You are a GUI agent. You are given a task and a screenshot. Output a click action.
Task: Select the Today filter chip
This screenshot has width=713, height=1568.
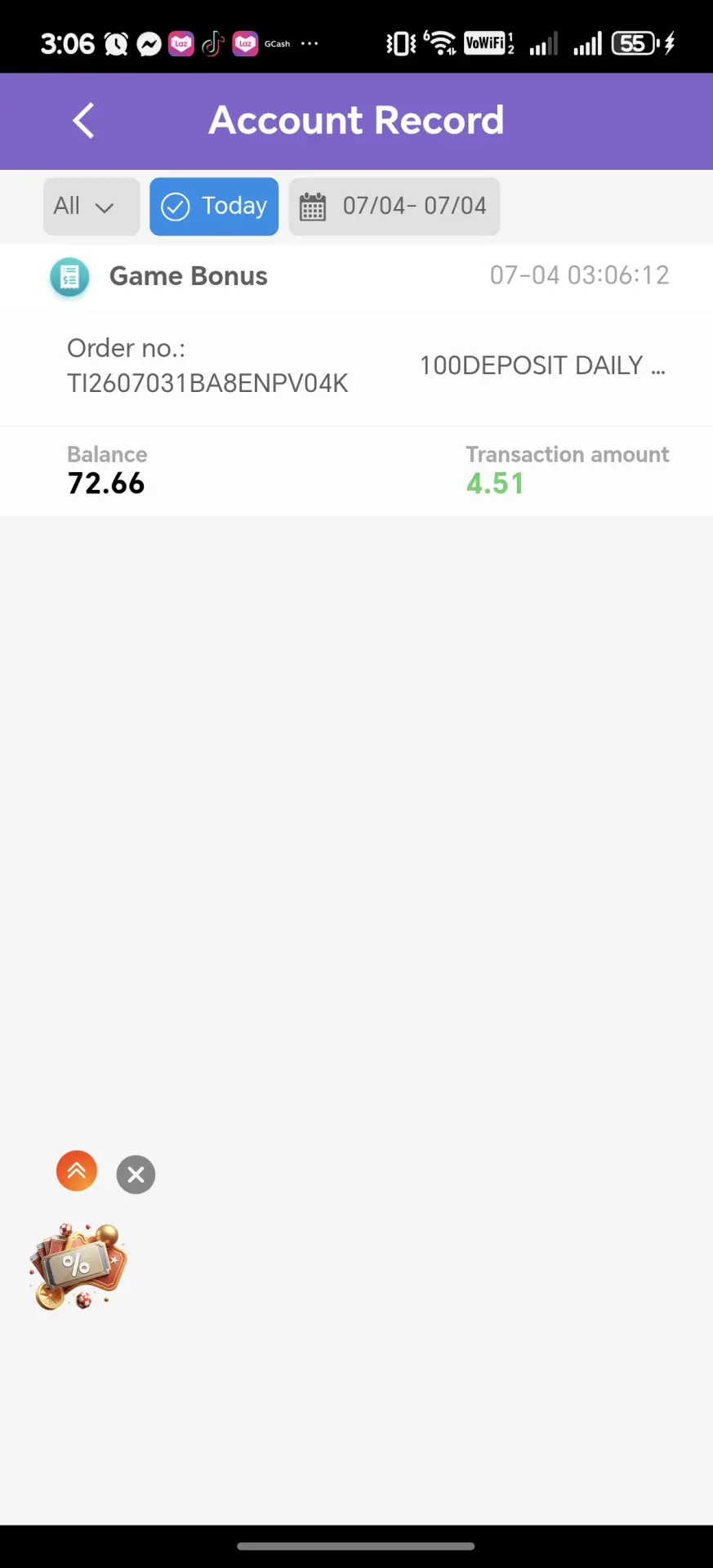(x=214, y=207)
